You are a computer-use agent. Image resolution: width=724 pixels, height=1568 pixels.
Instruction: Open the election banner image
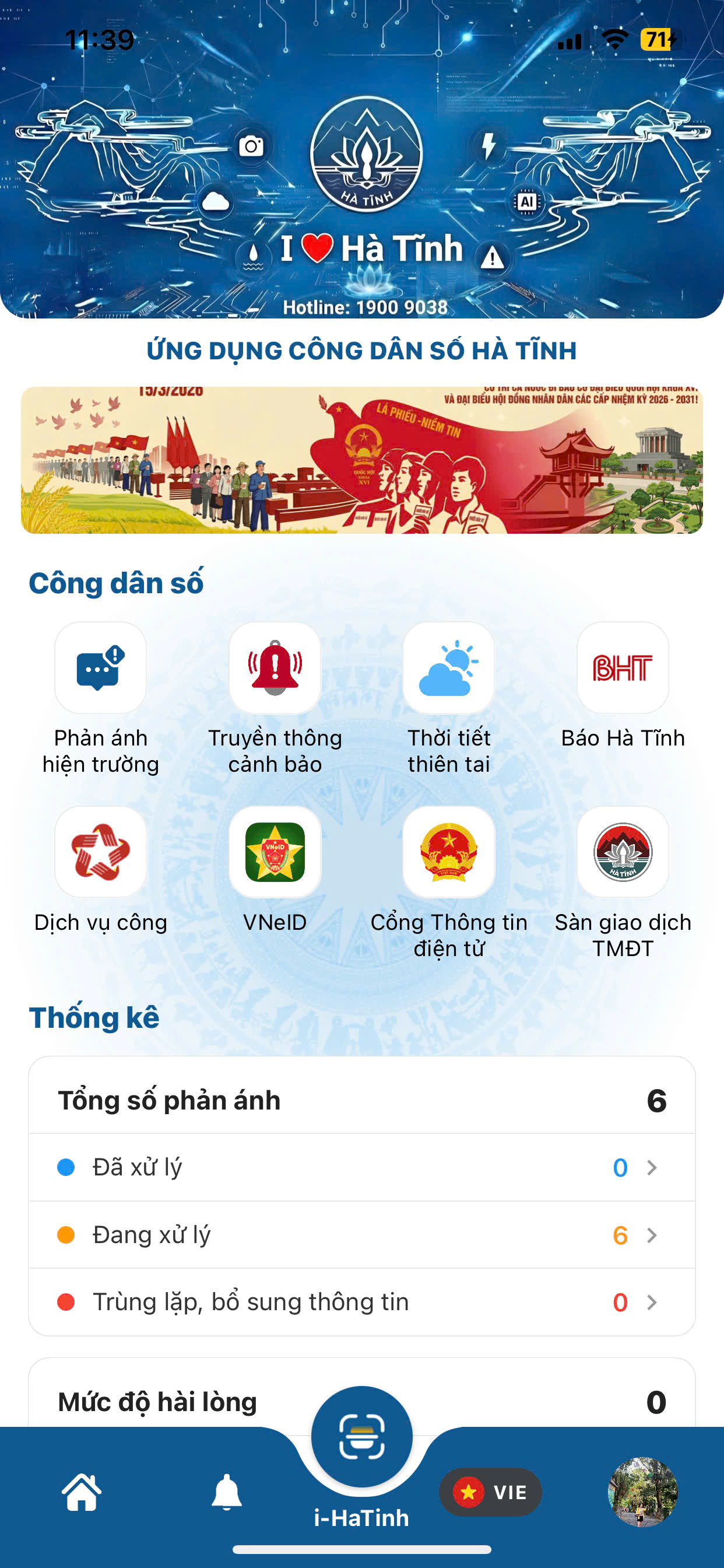point(361,460)
